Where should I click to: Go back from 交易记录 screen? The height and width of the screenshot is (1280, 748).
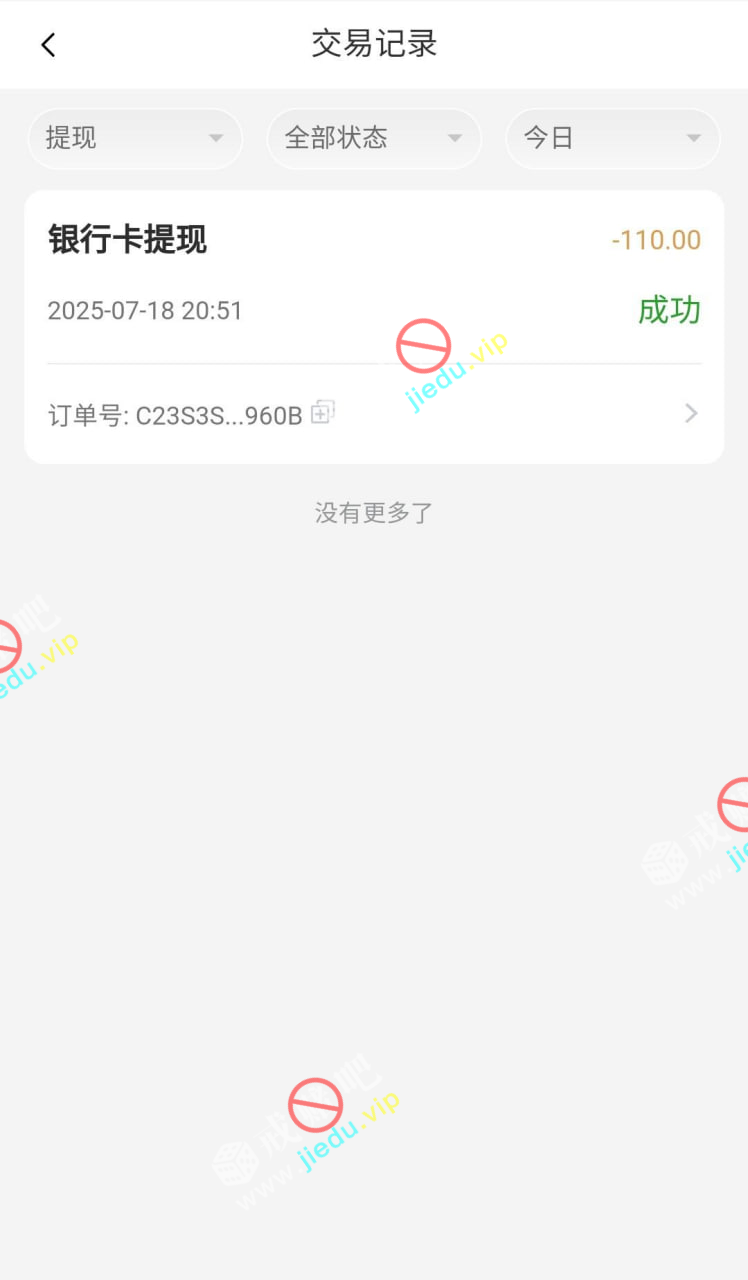(x=48, y=45)
